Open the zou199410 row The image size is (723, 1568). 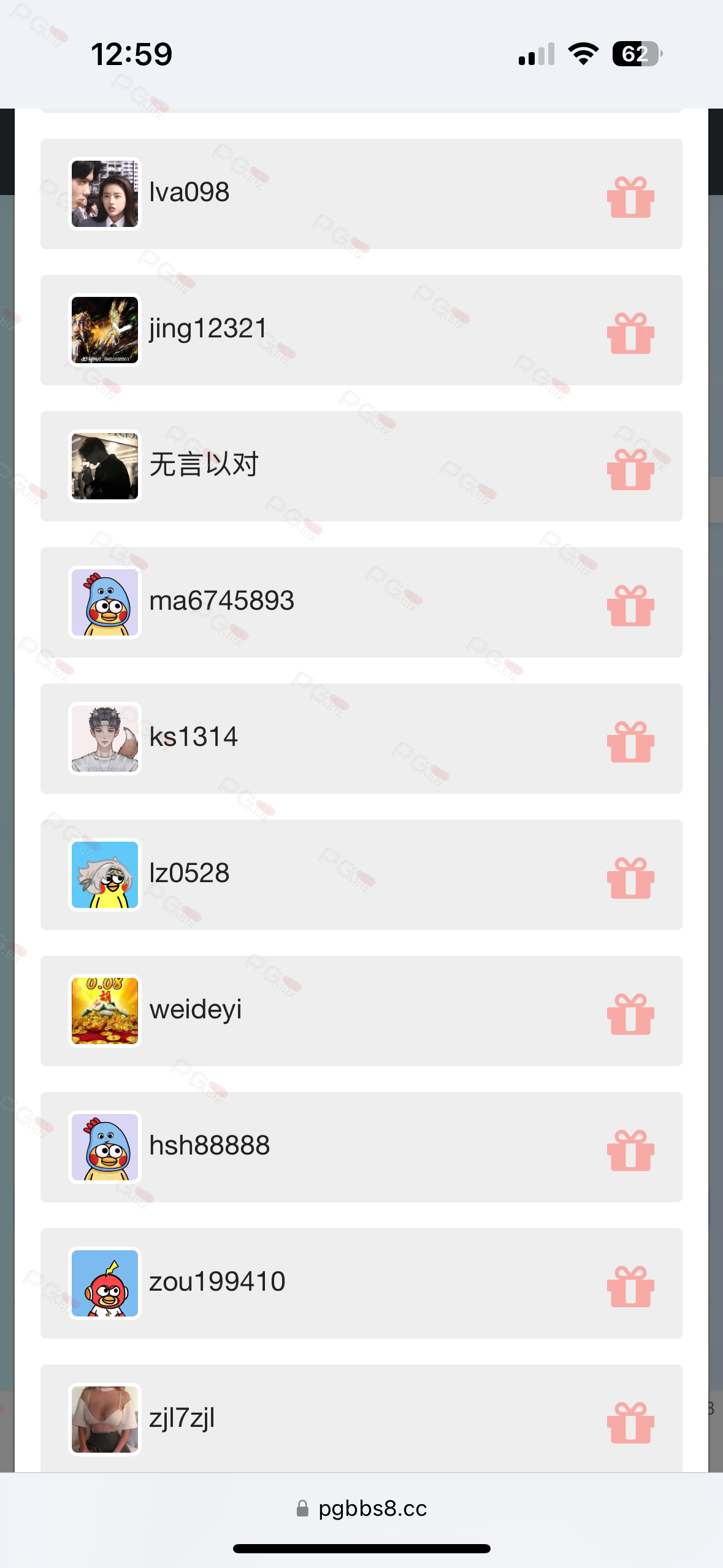(x=361, y=1283)
